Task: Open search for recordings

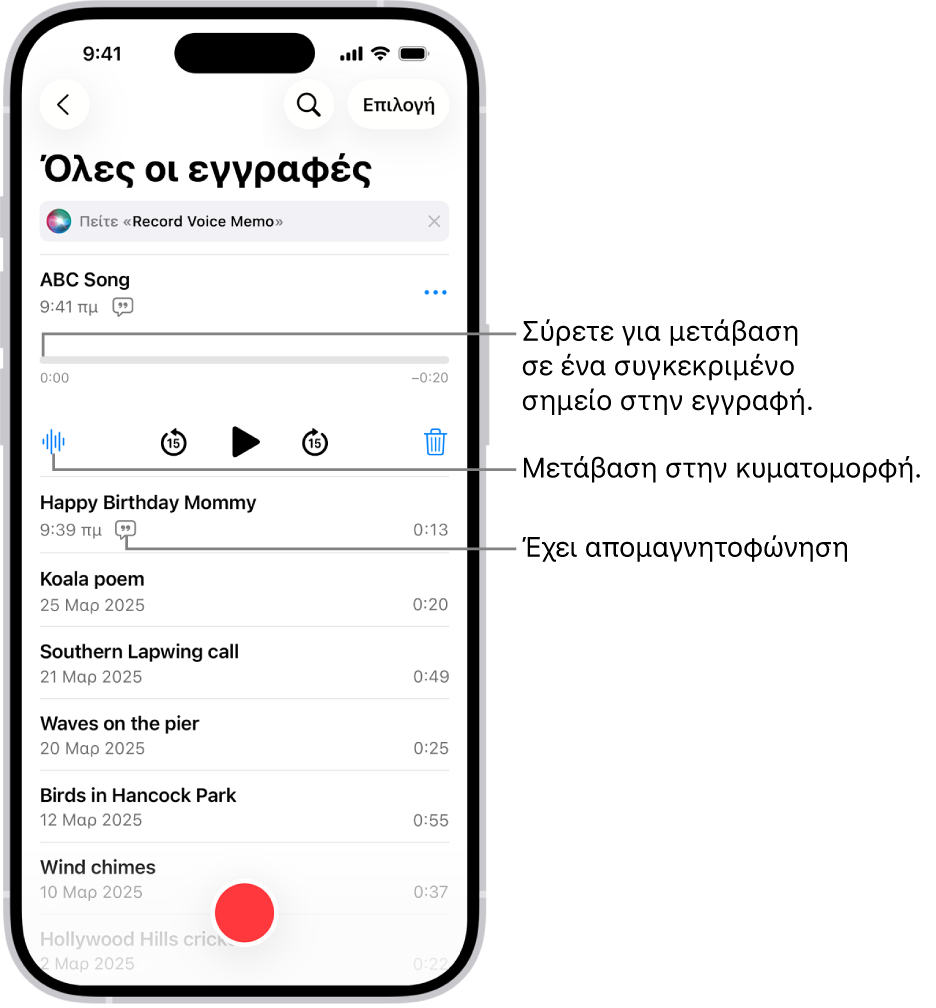Action: click(309, 105)
